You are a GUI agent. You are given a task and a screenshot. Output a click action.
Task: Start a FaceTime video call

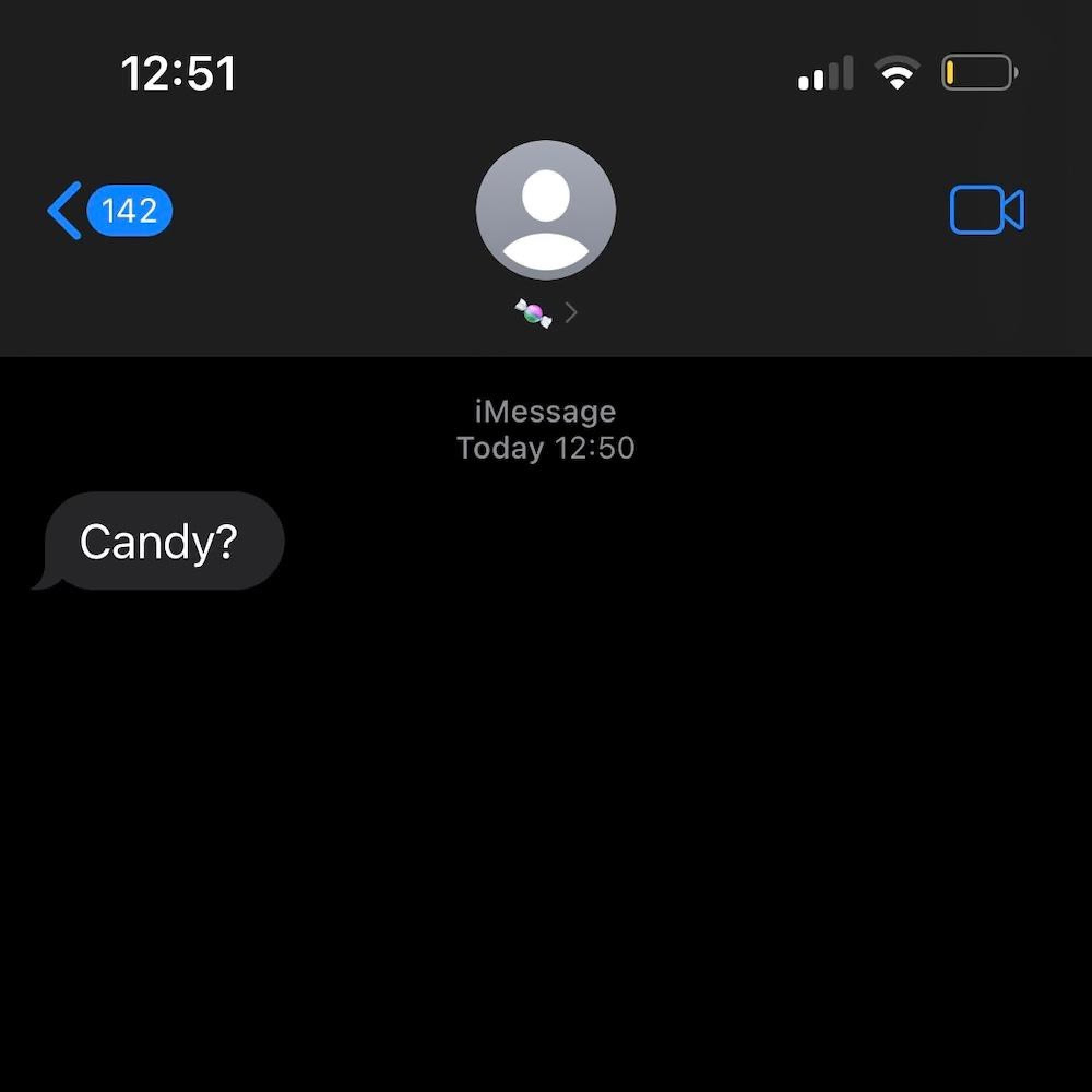click(986, 210)
